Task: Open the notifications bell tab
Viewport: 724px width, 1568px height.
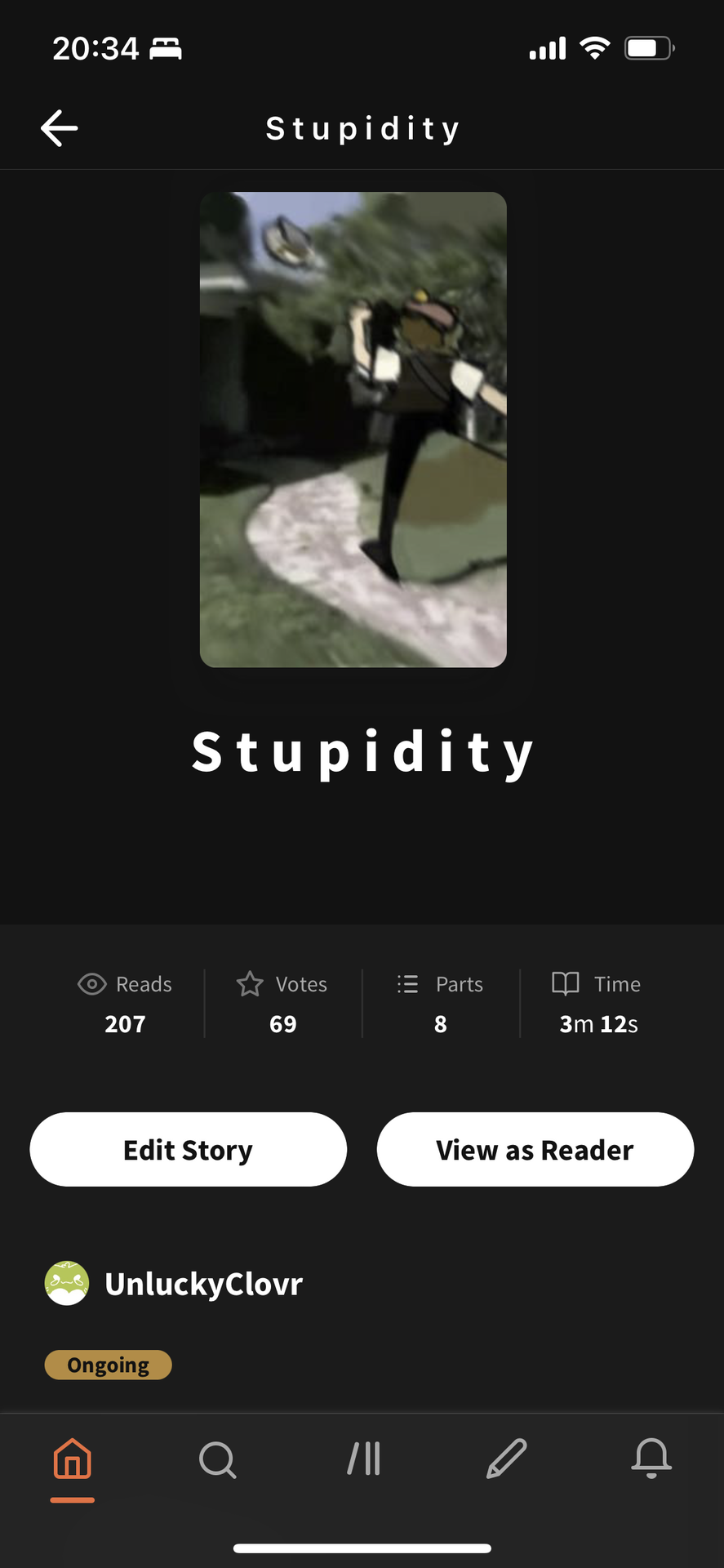Action: point(651,1459)
